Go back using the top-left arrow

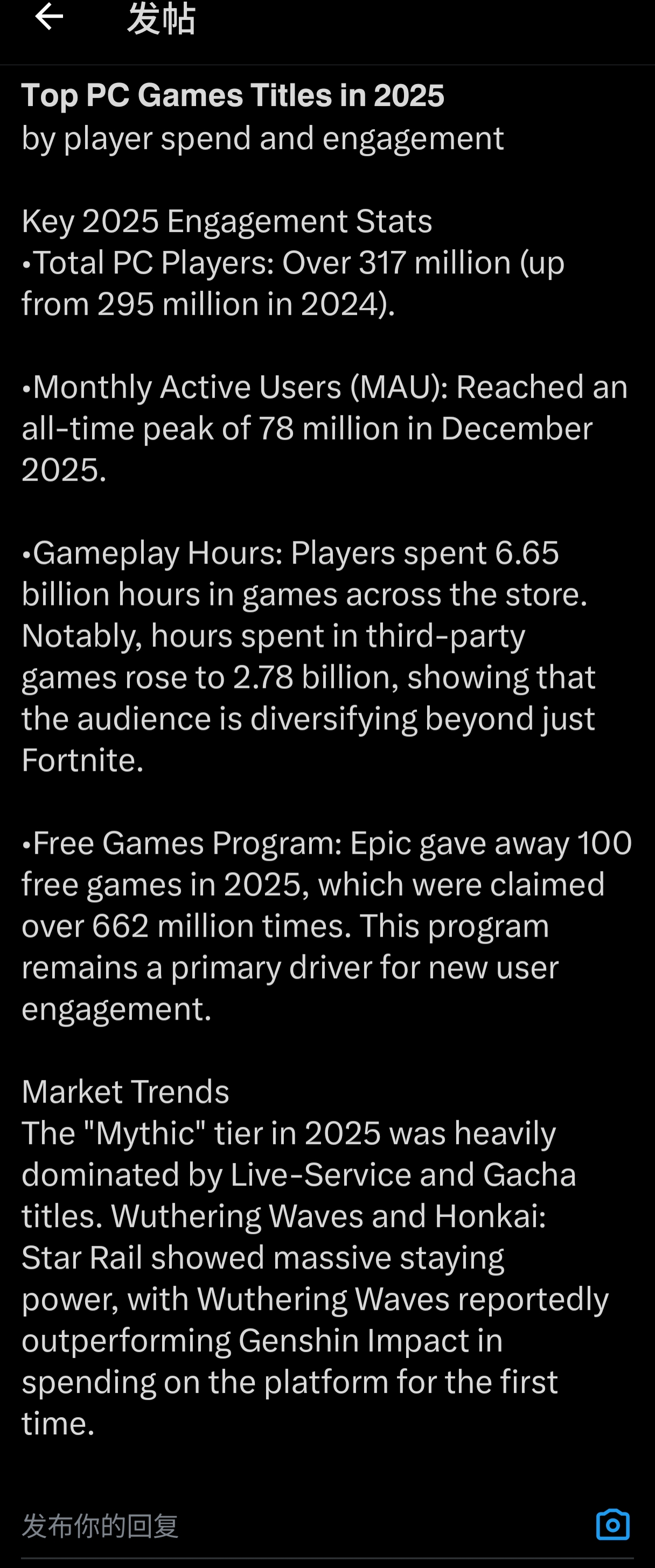tap(50, 17)
